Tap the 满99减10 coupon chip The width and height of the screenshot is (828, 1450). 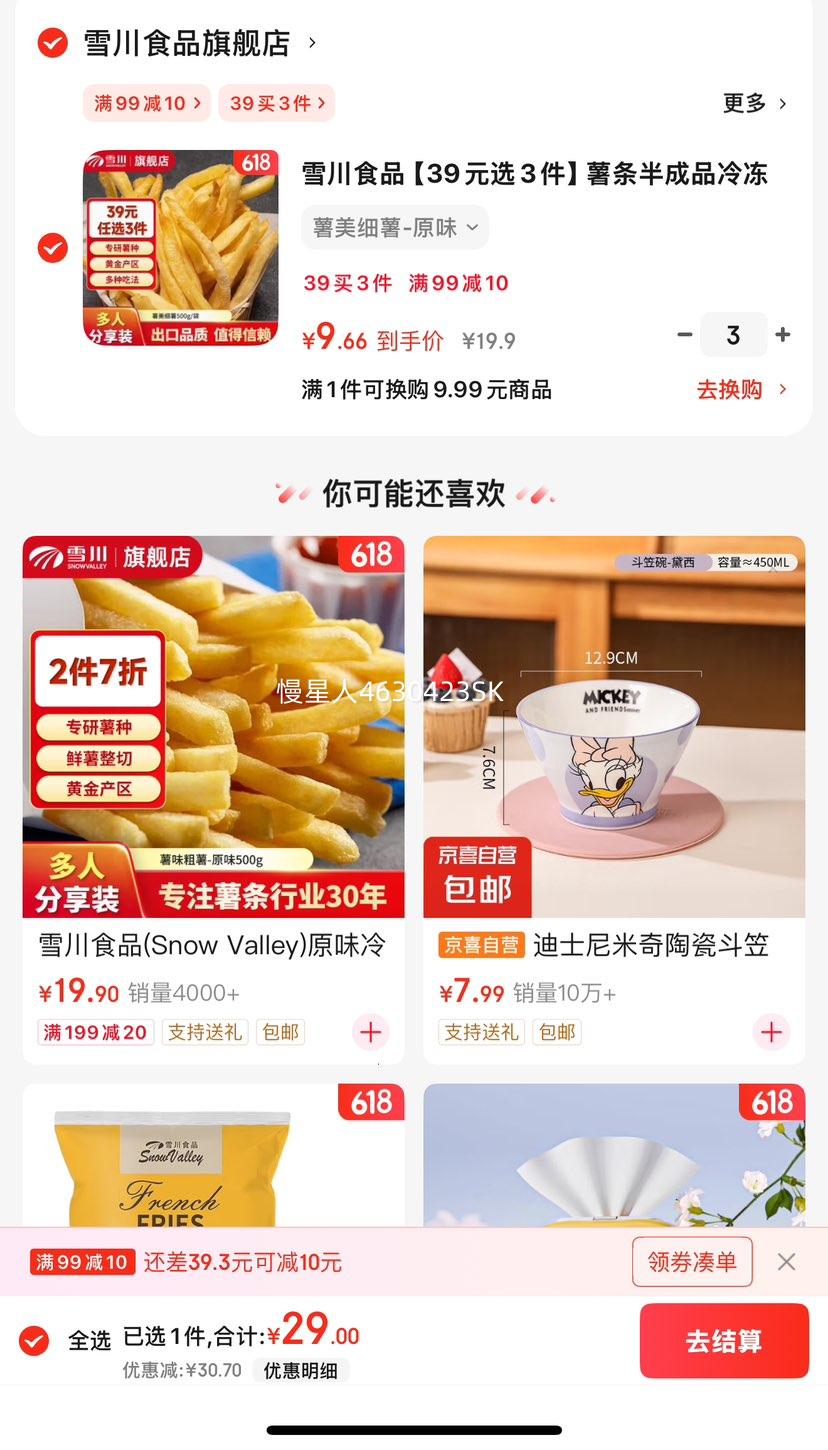pyautogui.click(x=146, y=103)
